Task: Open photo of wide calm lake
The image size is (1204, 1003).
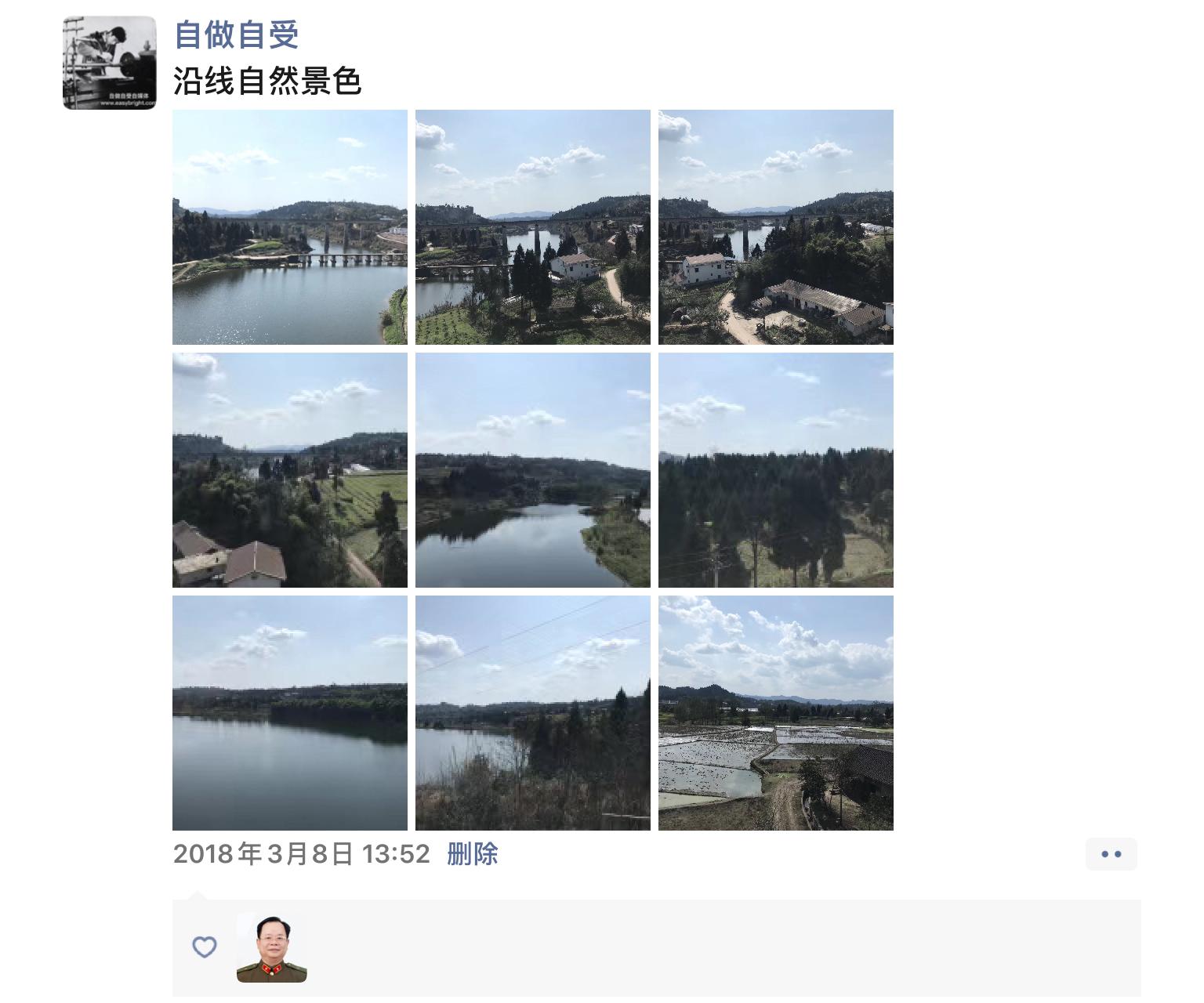Action: pos(290,713)
